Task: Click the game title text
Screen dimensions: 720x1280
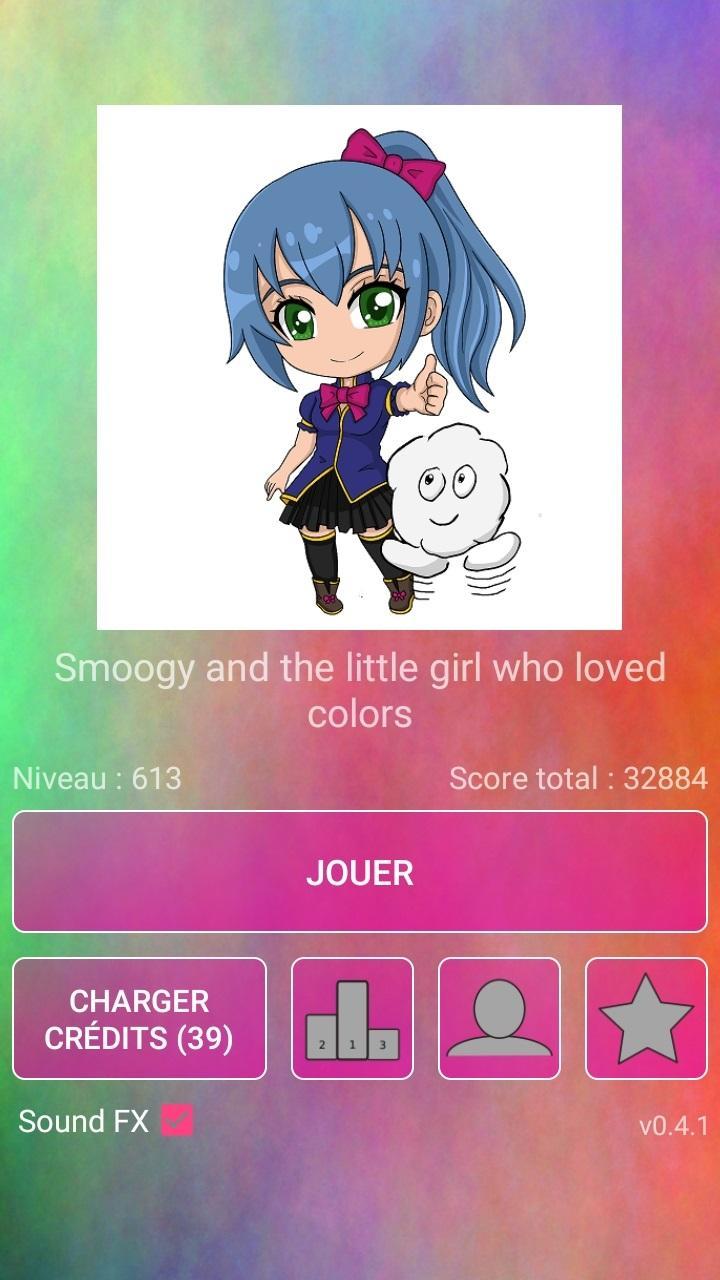Action: pos(360,690)
